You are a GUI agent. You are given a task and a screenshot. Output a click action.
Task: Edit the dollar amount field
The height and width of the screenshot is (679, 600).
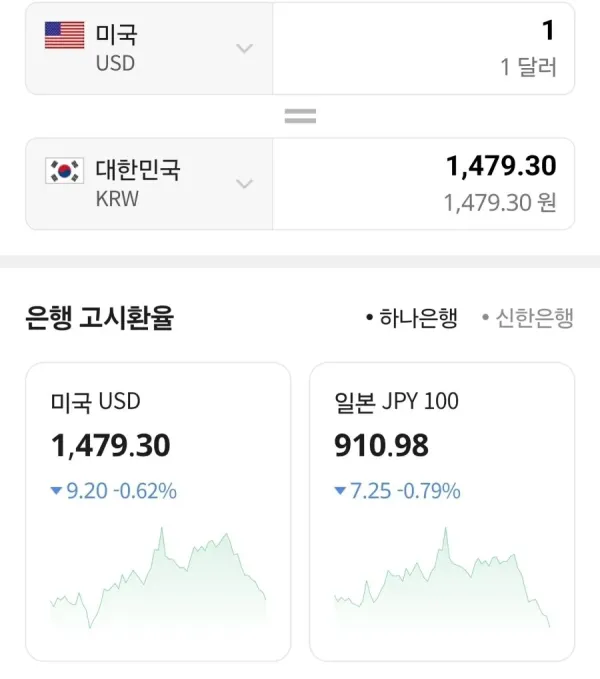pyautogui.click(x=423, y=48)
